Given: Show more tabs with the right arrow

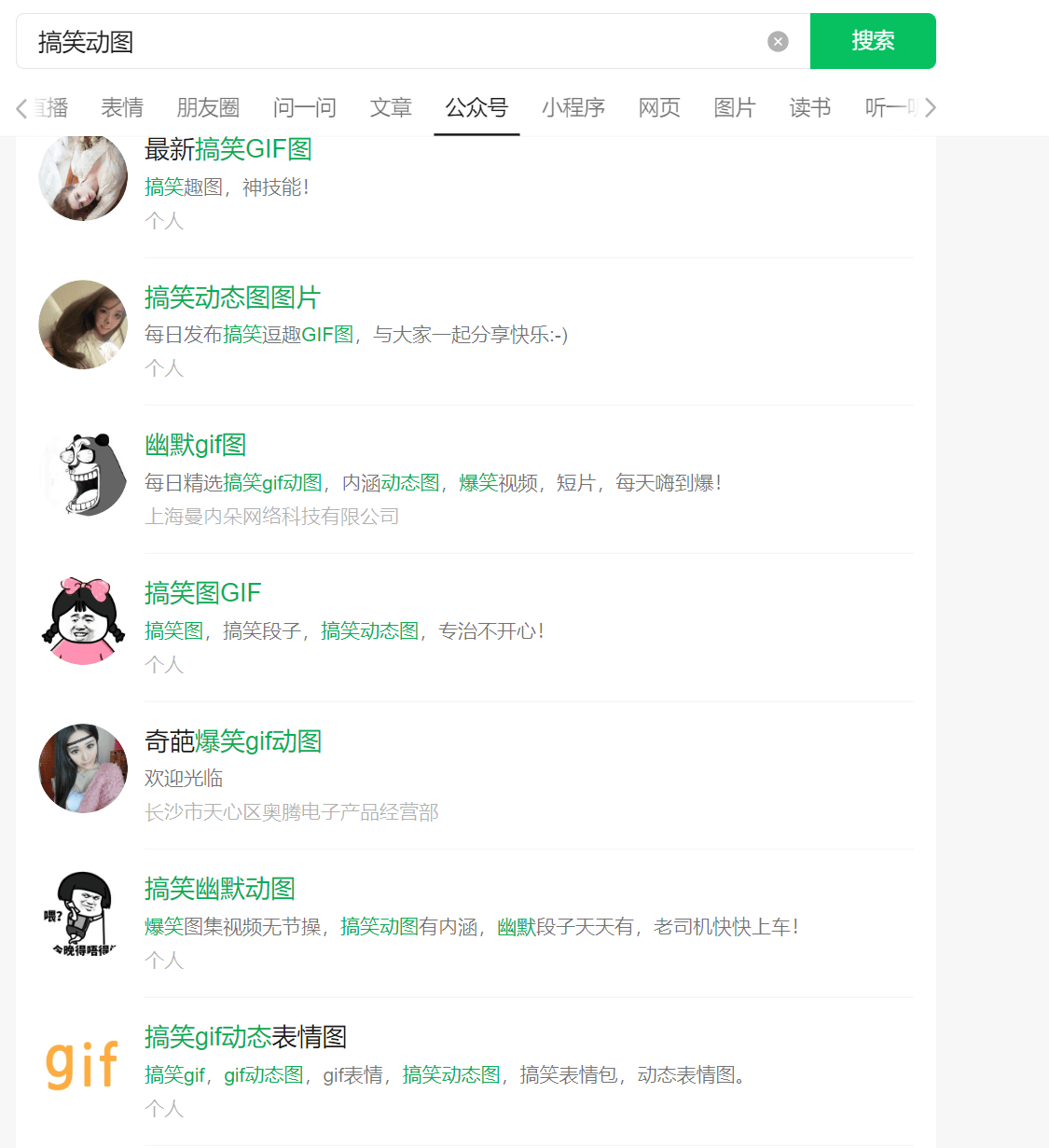Looking at the screenshot, I should (931, 108).
